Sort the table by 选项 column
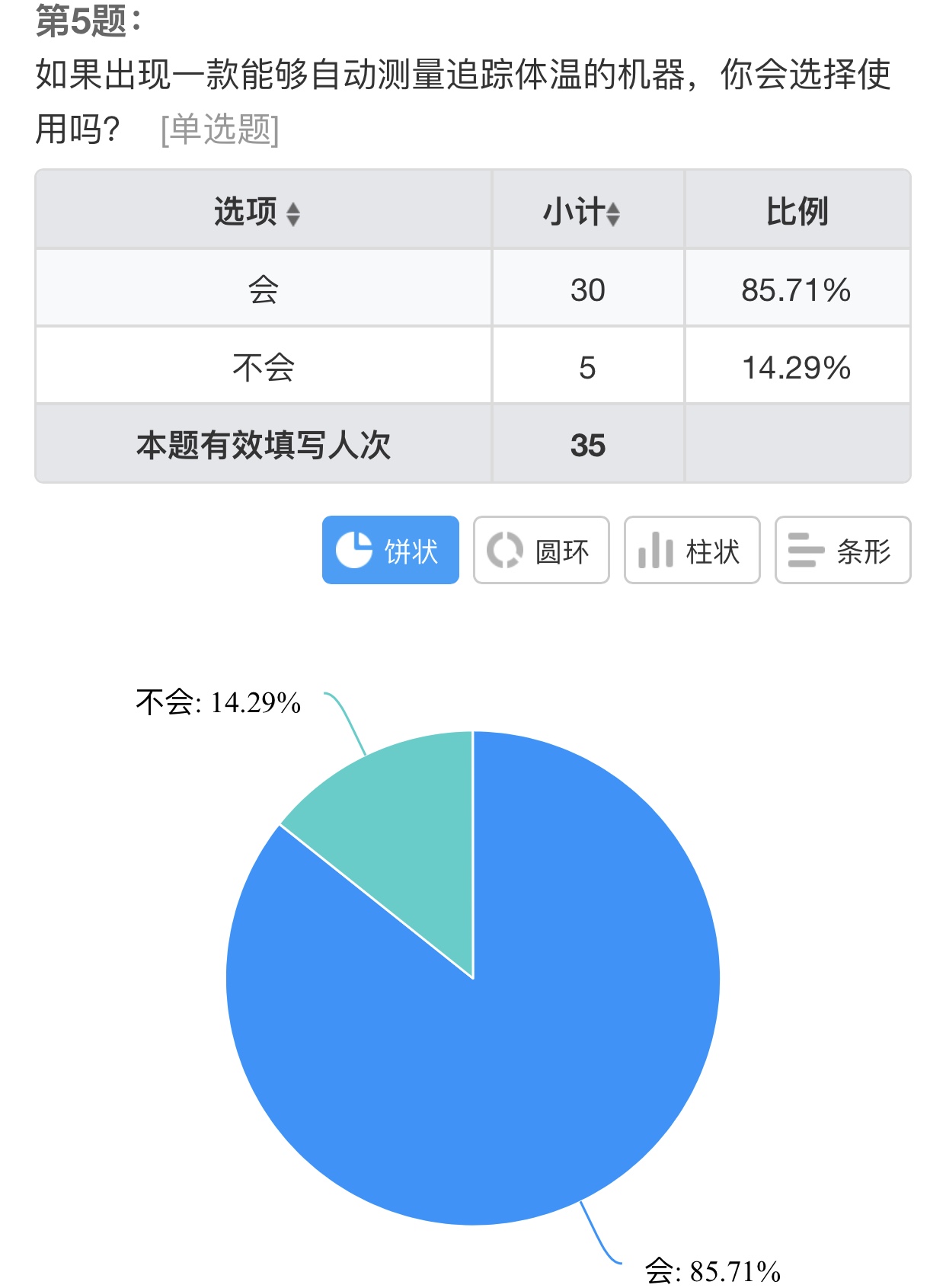The image size is (946, 1288). (x=292, y=213)
